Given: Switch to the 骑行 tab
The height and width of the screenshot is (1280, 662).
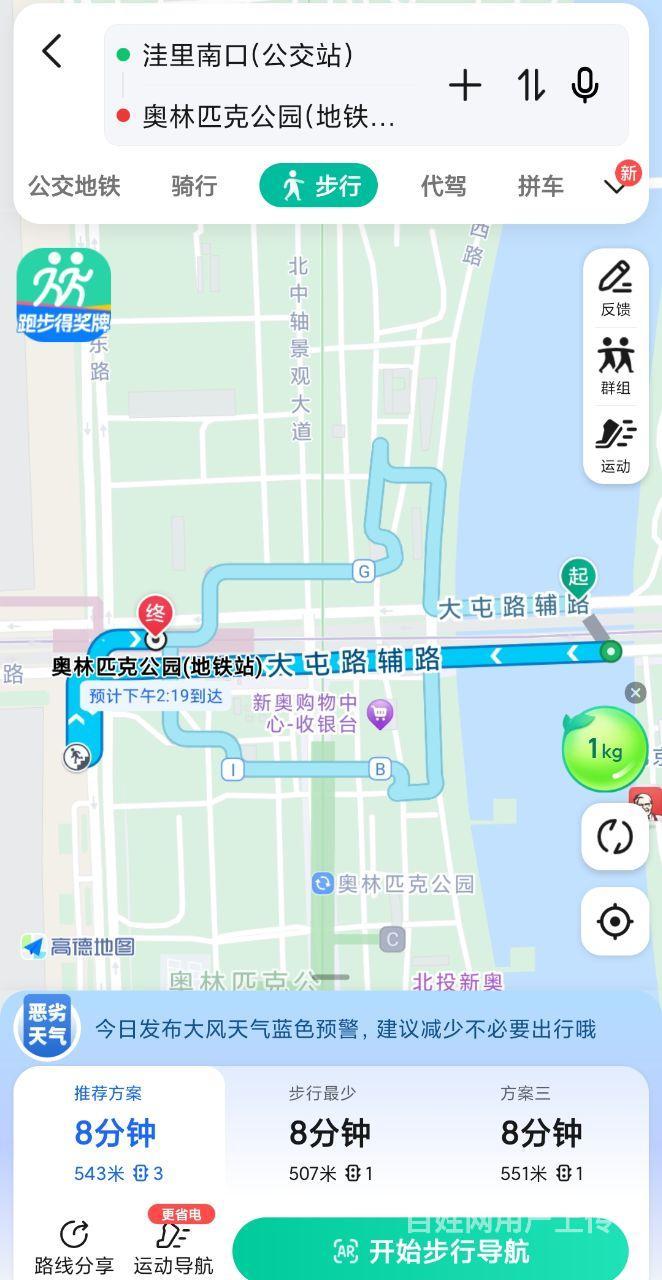Looking at the screenshot, I should point(194,186).
